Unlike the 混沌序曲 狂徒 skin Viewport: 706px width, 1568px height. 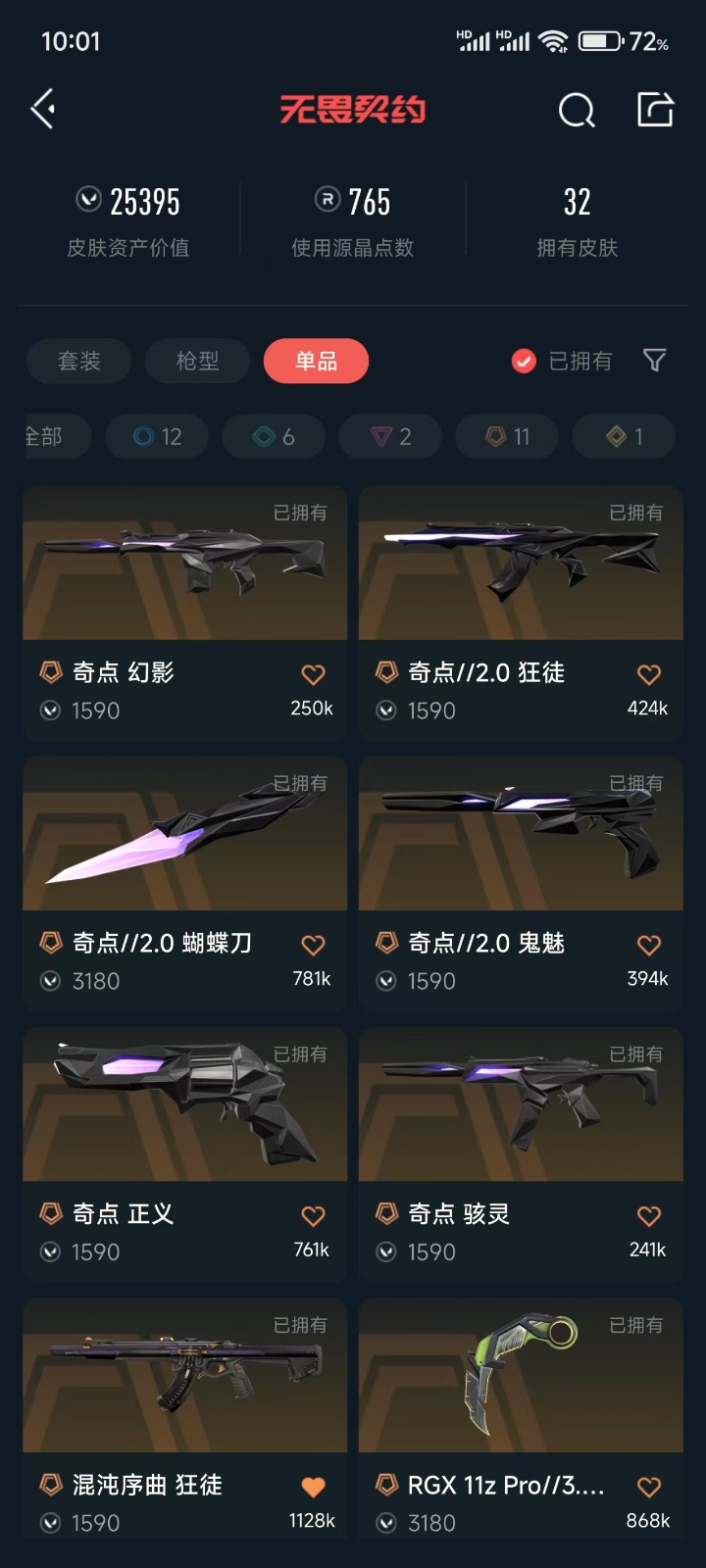point(313,1487)
